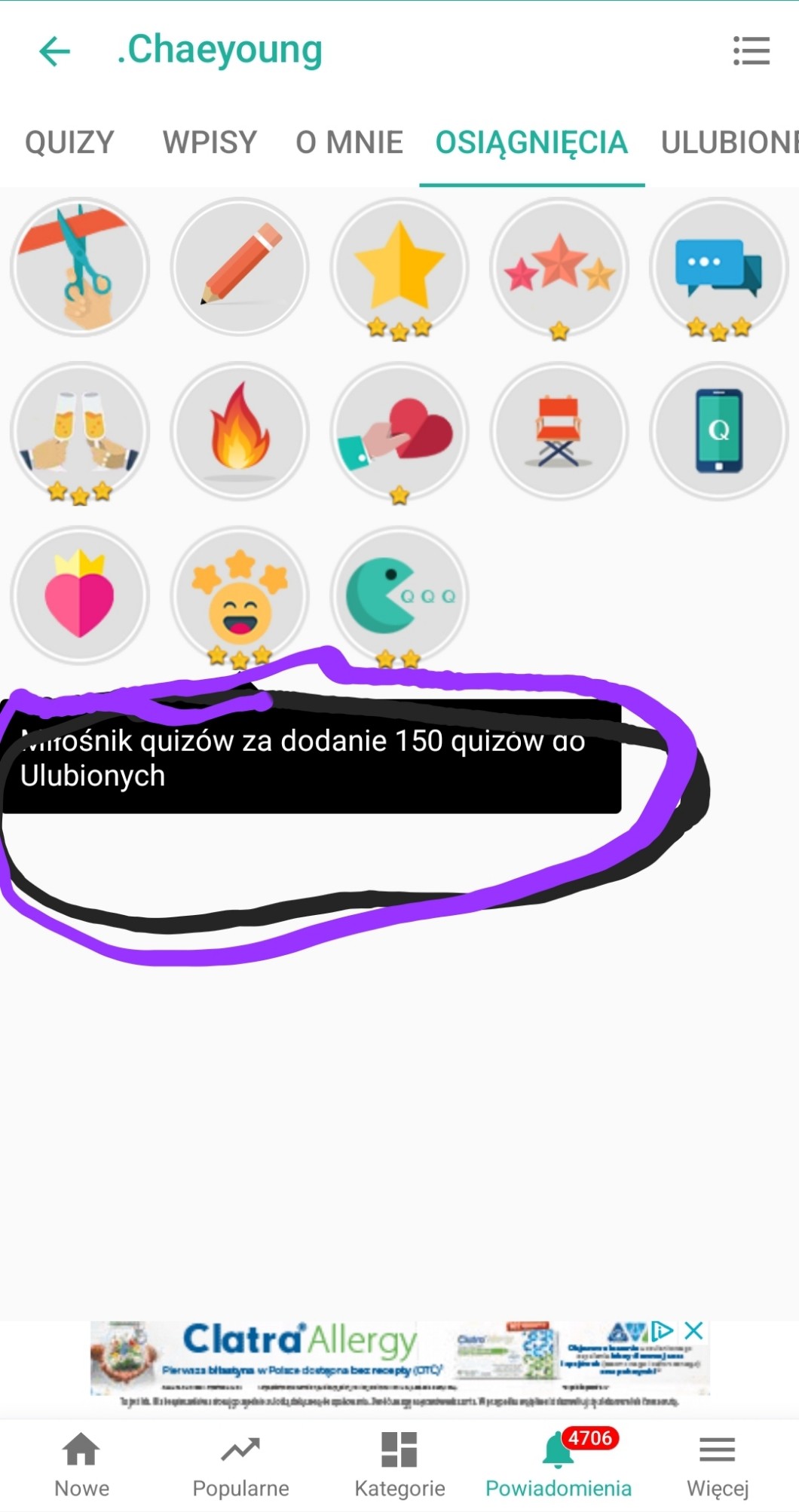Tap the chat bubbles achievement badge
Screen dimensions: 799x1512
719,267
